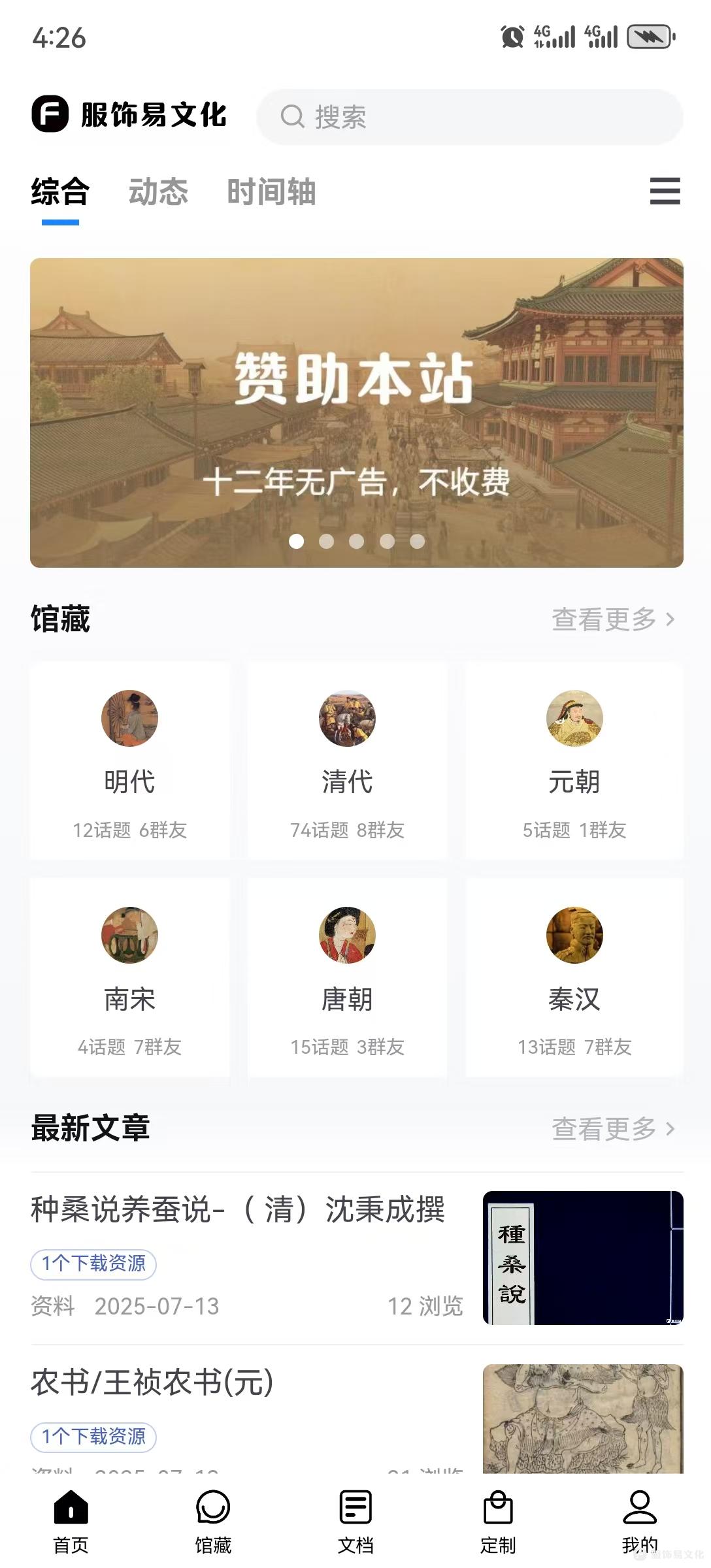
Task: Open the 明代 collection card
Action: coord(129,761)
